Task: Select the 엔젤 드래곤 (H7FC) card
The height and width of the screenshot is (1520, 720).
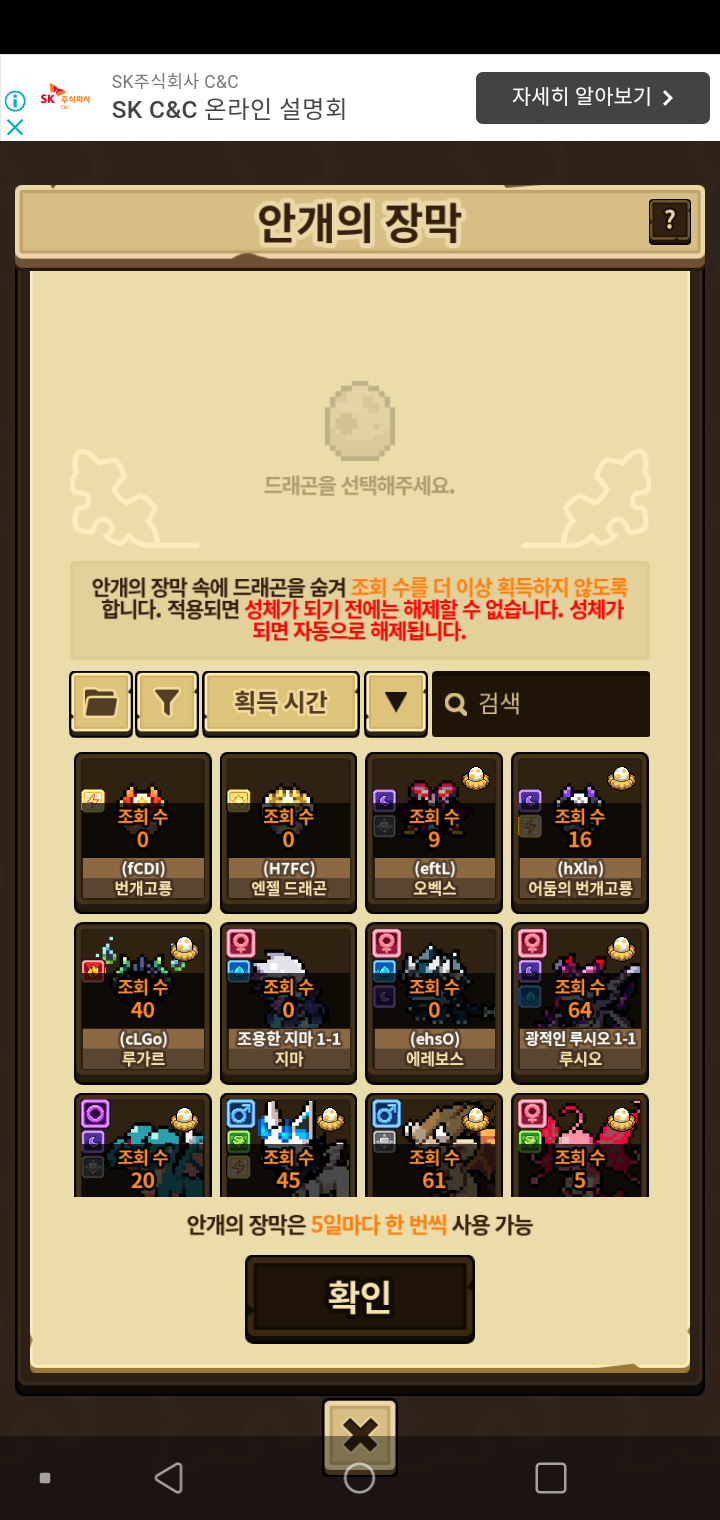Action: point(289,833)
